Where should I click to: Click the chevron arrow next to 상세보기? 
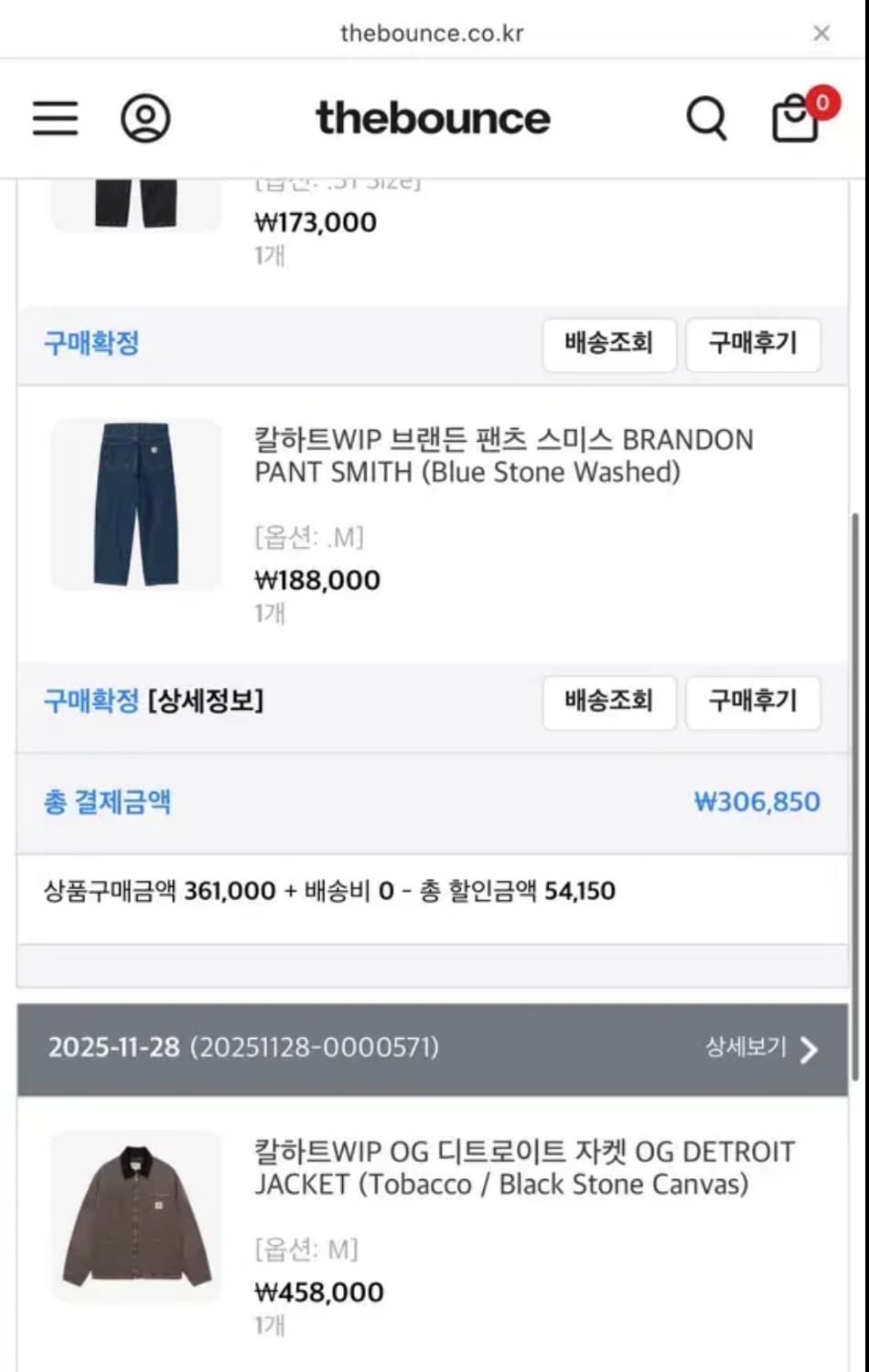tap(809, 1050)
